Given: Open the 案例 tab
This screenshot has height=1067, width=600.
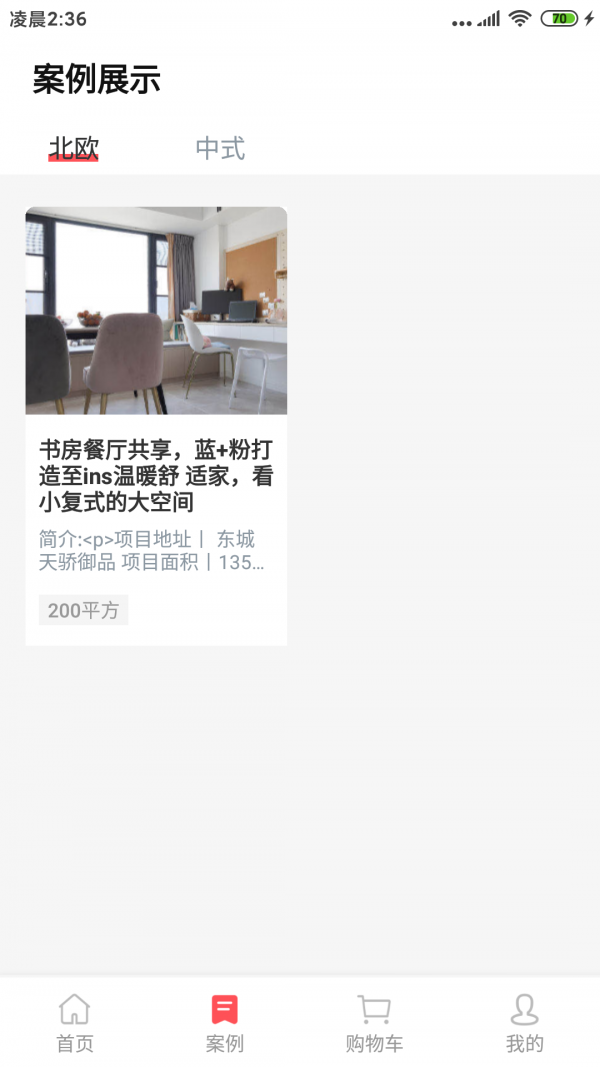Looking at the screenshot, I should [225, 1023].
